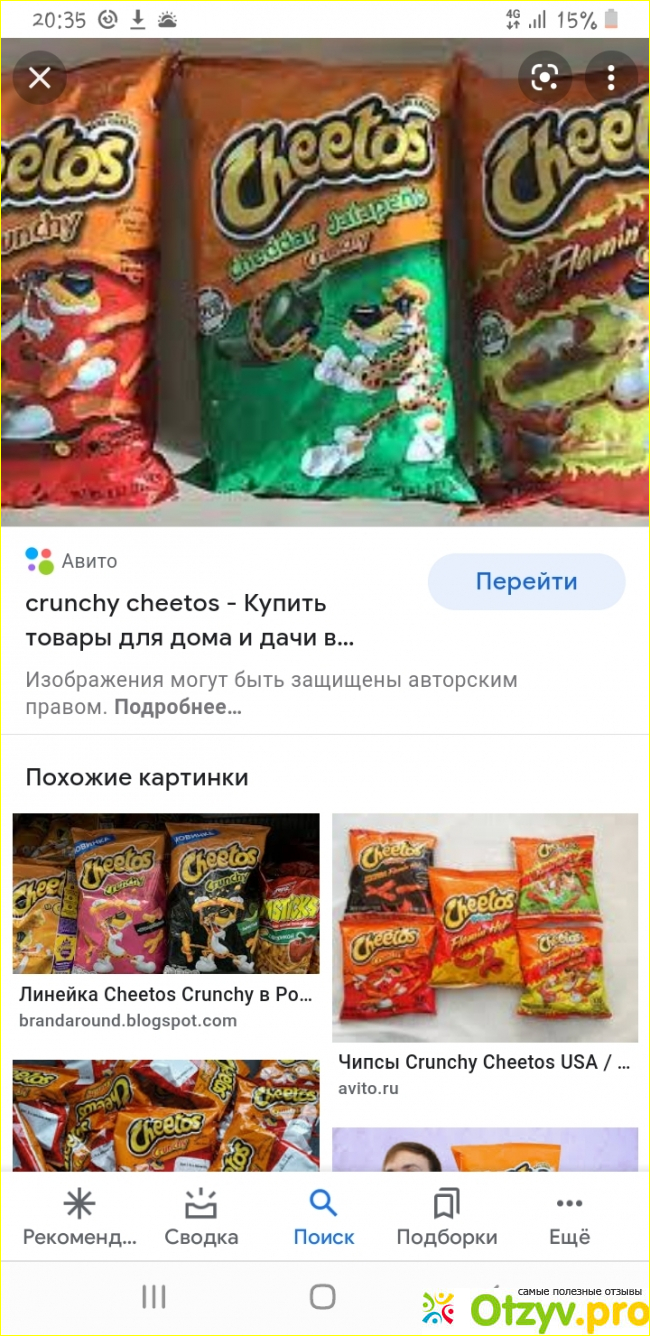Switch to the Сводка tab

point(201,1216)
